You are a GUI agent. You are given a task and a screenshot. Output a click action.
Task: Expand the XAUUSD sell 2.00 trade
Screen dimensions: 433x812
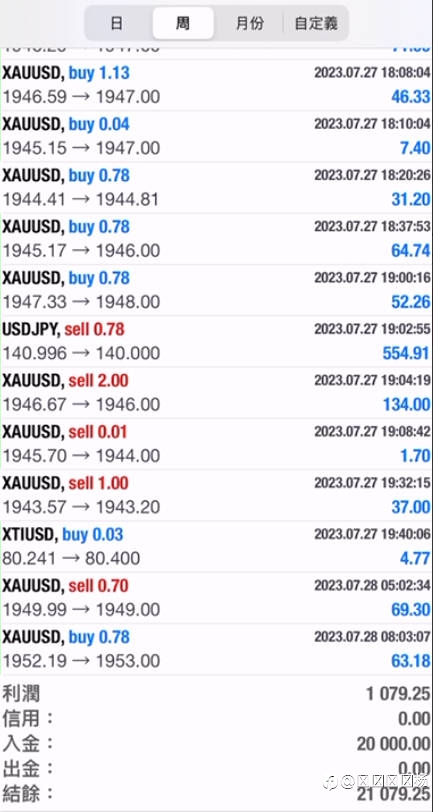pyautogui.click(x=216, y=393)
